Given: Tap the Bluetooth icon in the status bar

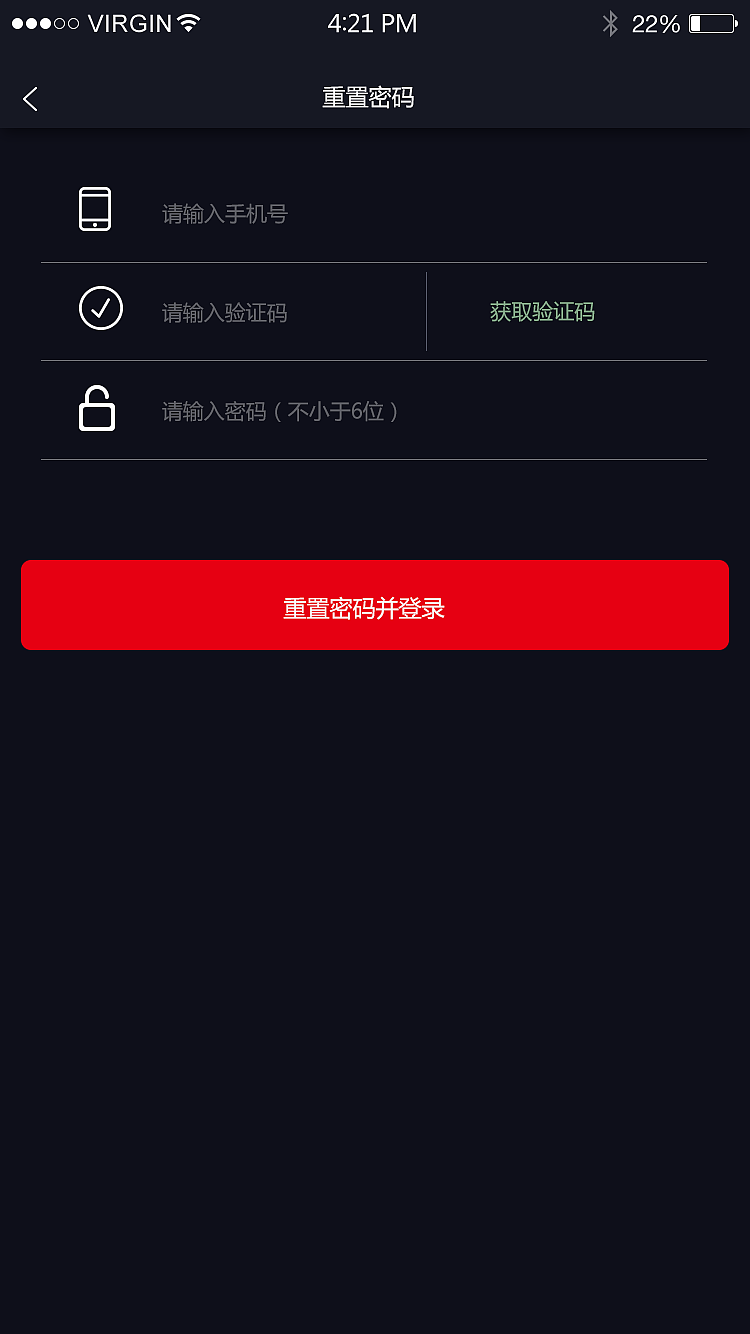Looking at the screenshot, I should coord(610,23).
